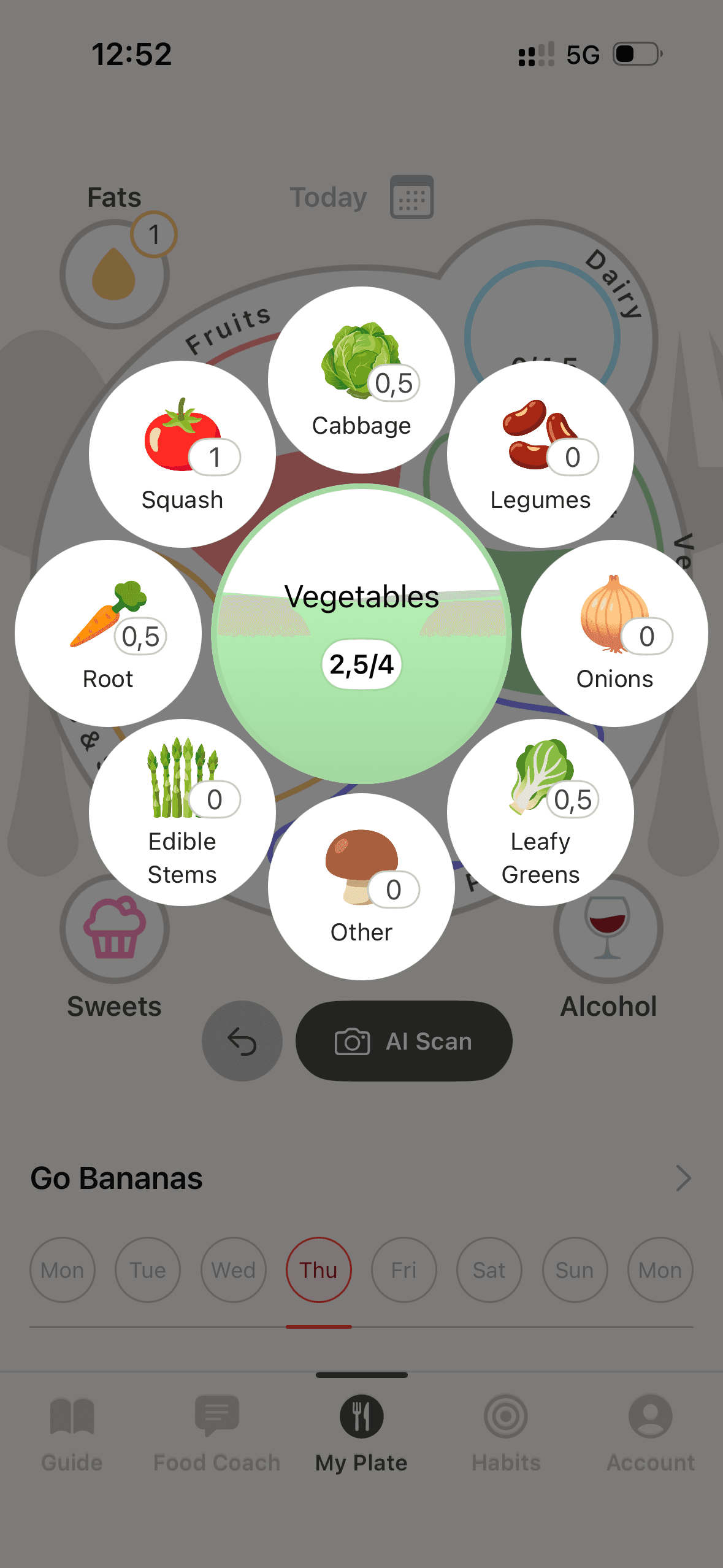Start an AI Scan of food
This screenshot has width=723, height=1568.
coord(404,1041)
